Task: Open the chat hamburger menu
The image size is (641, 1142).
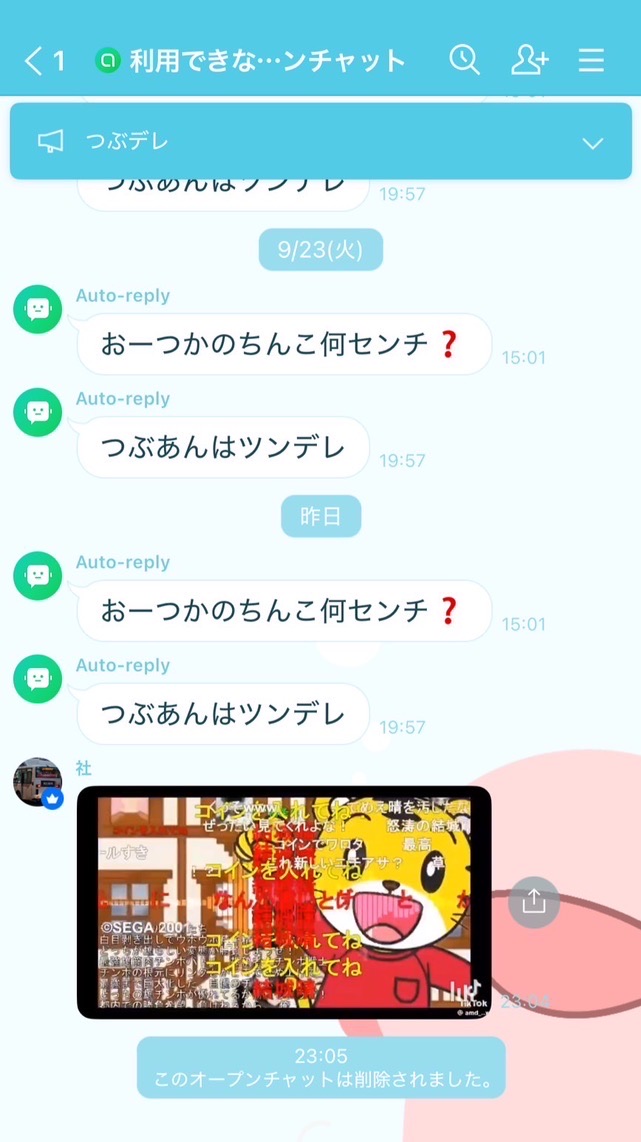Action: tap(591, 61)
